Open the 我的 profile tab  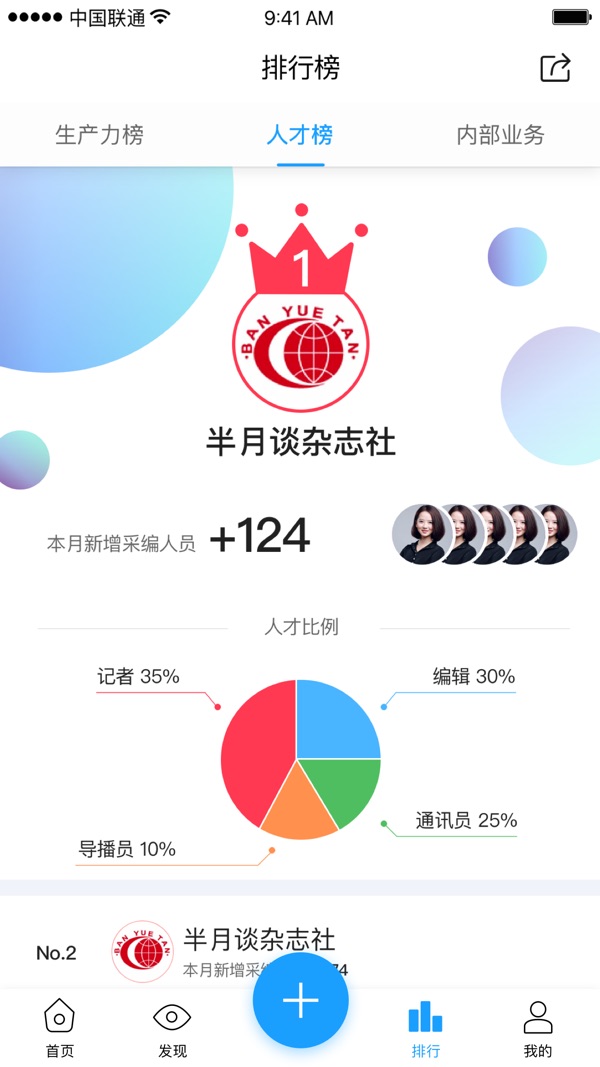click(538, 1029)
